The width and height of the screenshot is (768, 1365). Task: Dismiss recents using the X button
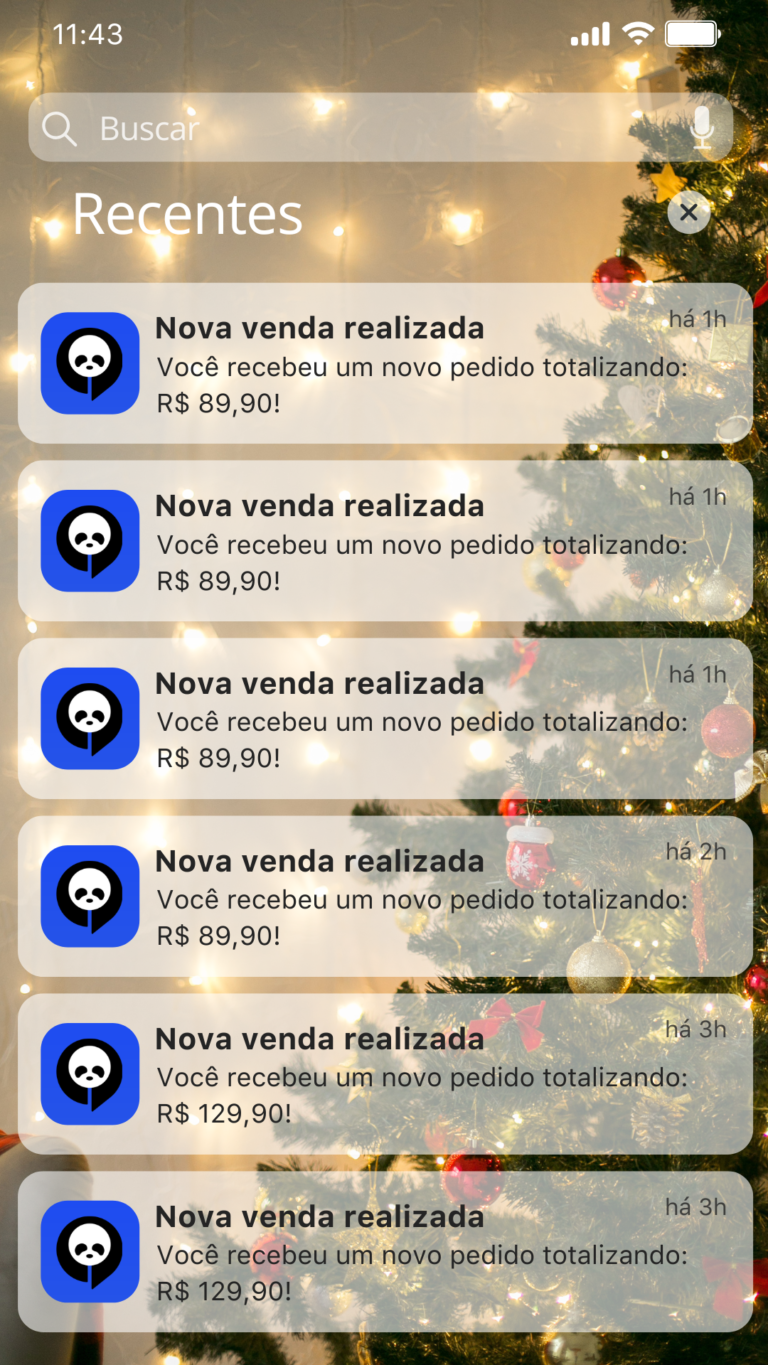coord(687,212)
